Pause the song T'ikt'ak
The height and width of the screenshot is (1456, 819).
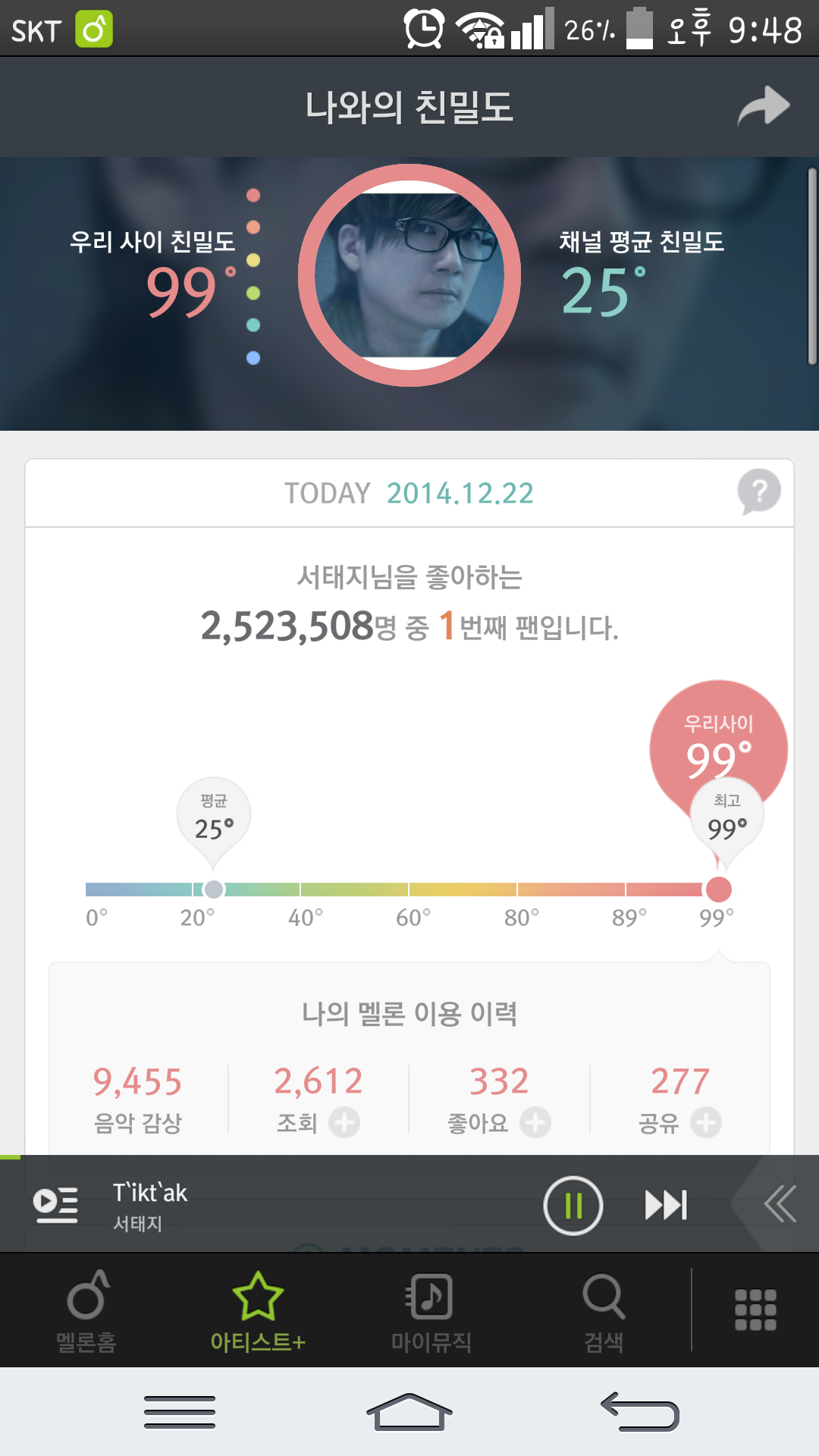tap(573, 1205)
